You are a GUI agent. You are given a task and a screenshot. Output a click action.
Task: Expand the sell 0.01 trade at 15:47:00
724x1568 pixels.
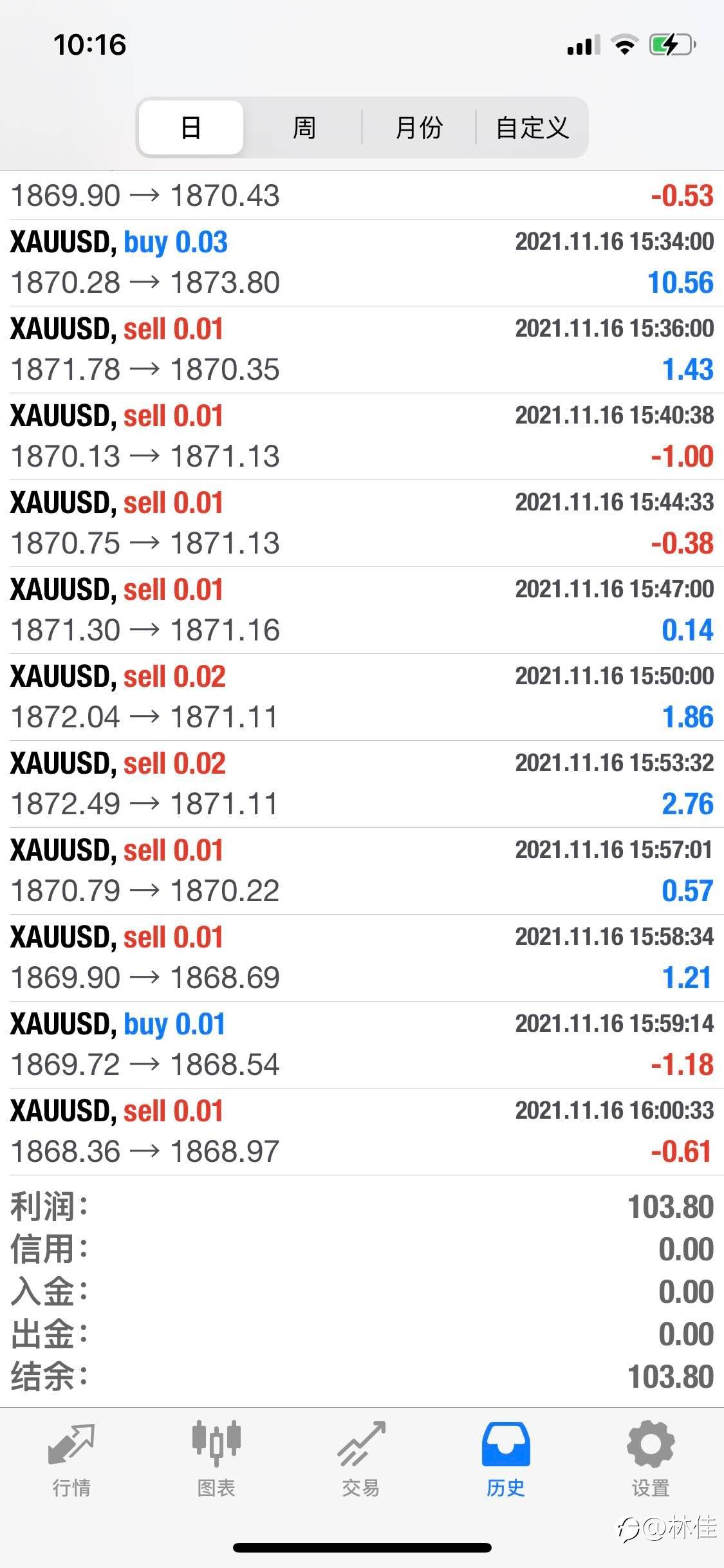362,610
